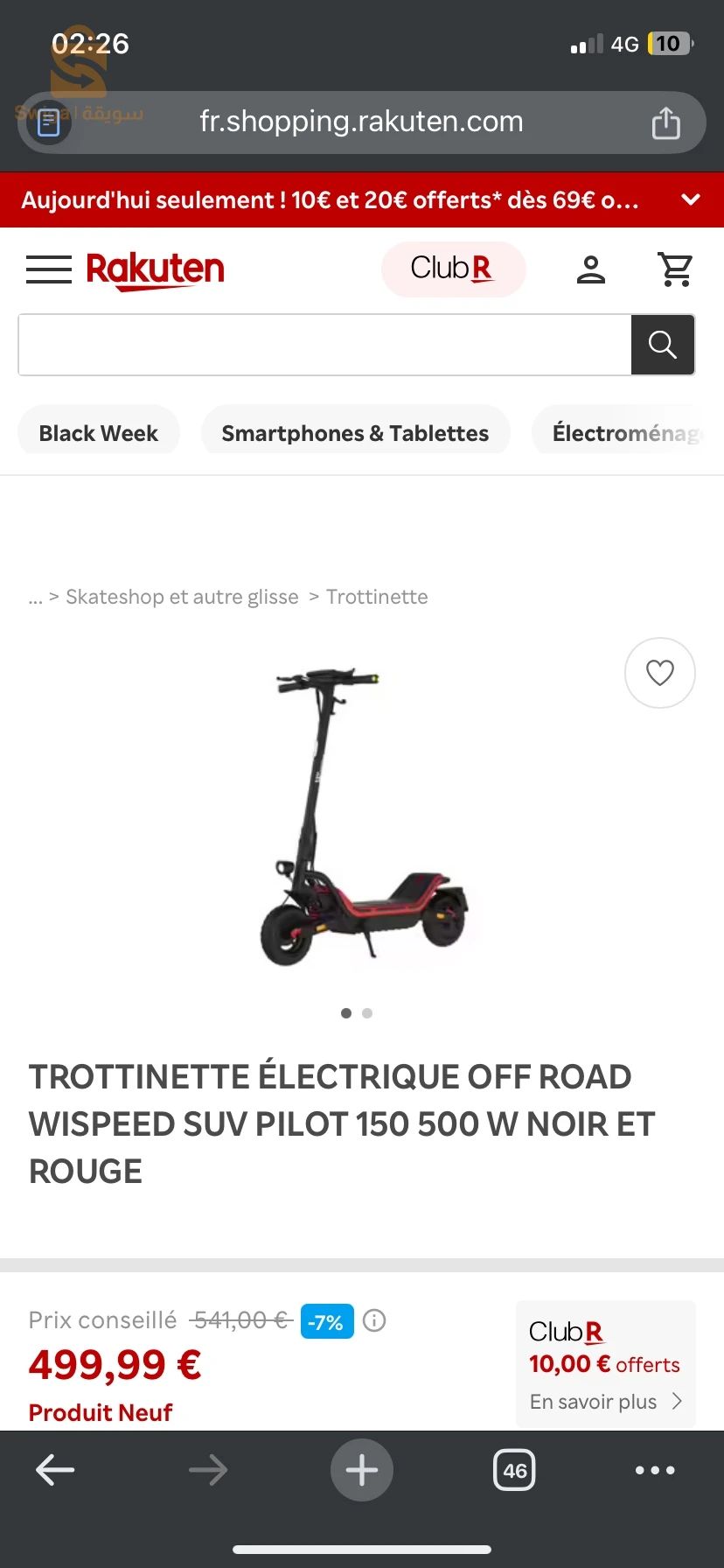The height and width of the screenshot is (1568, 724).
Task: Open a new browser tab
Action: coord(362,1470)
